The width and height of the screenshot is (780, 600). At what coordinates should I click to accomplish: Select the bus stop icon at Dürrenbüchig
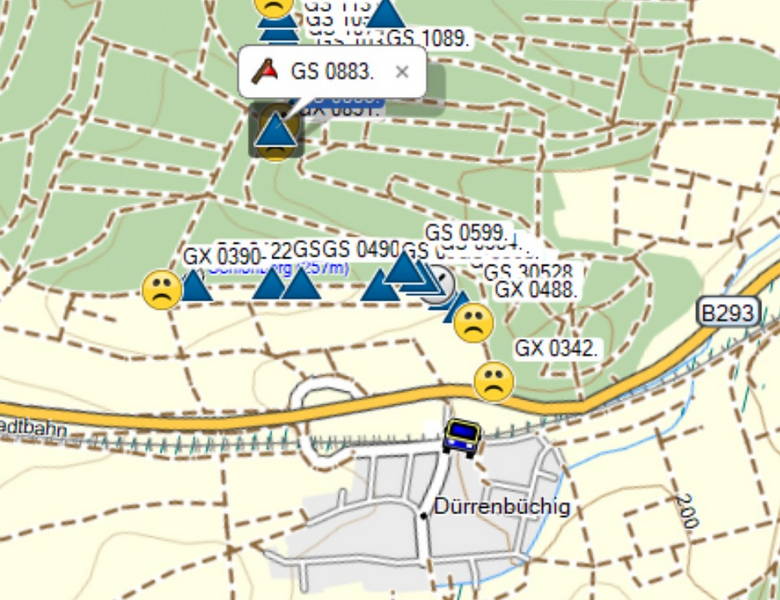point(461,437)
